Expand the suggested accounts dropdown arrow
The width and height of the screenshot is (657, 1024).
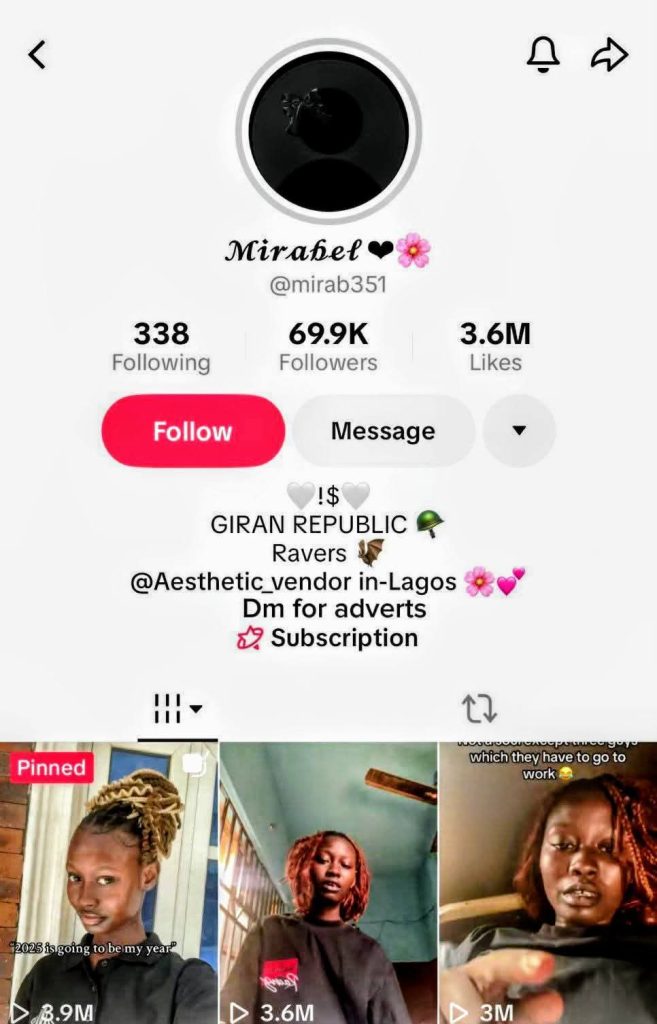519,431
